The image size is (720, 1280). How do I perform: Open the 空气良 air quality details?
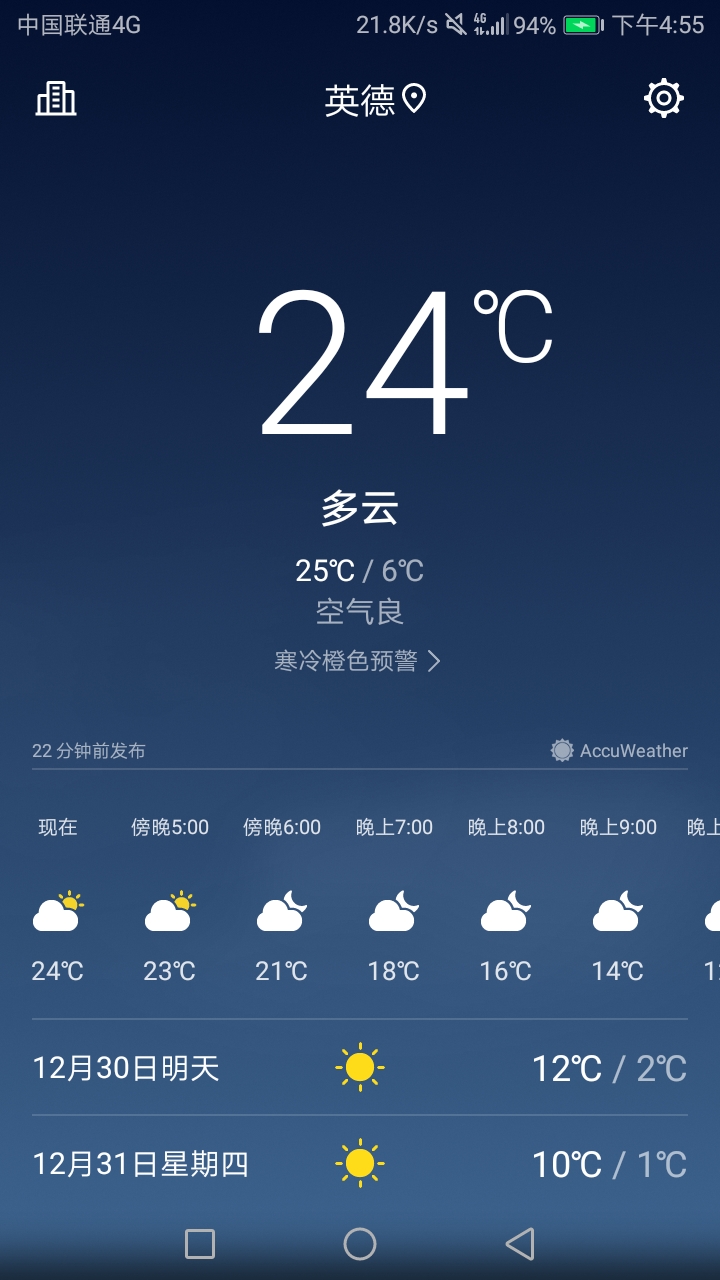coord(360,611)
